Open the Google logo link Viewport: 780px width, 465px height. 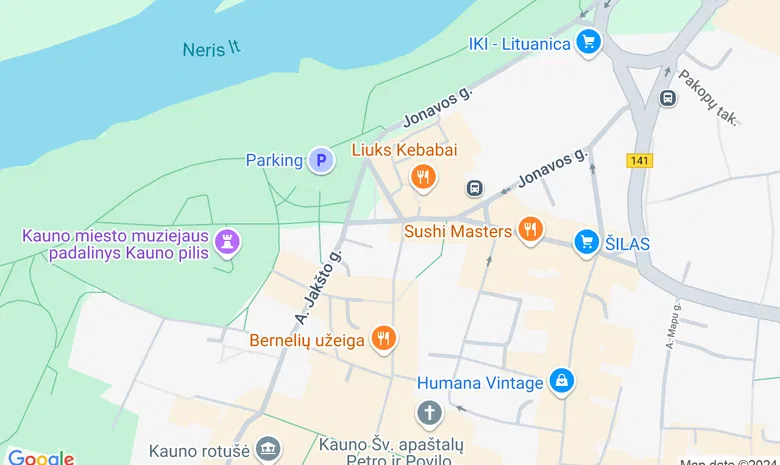[40, 457]
